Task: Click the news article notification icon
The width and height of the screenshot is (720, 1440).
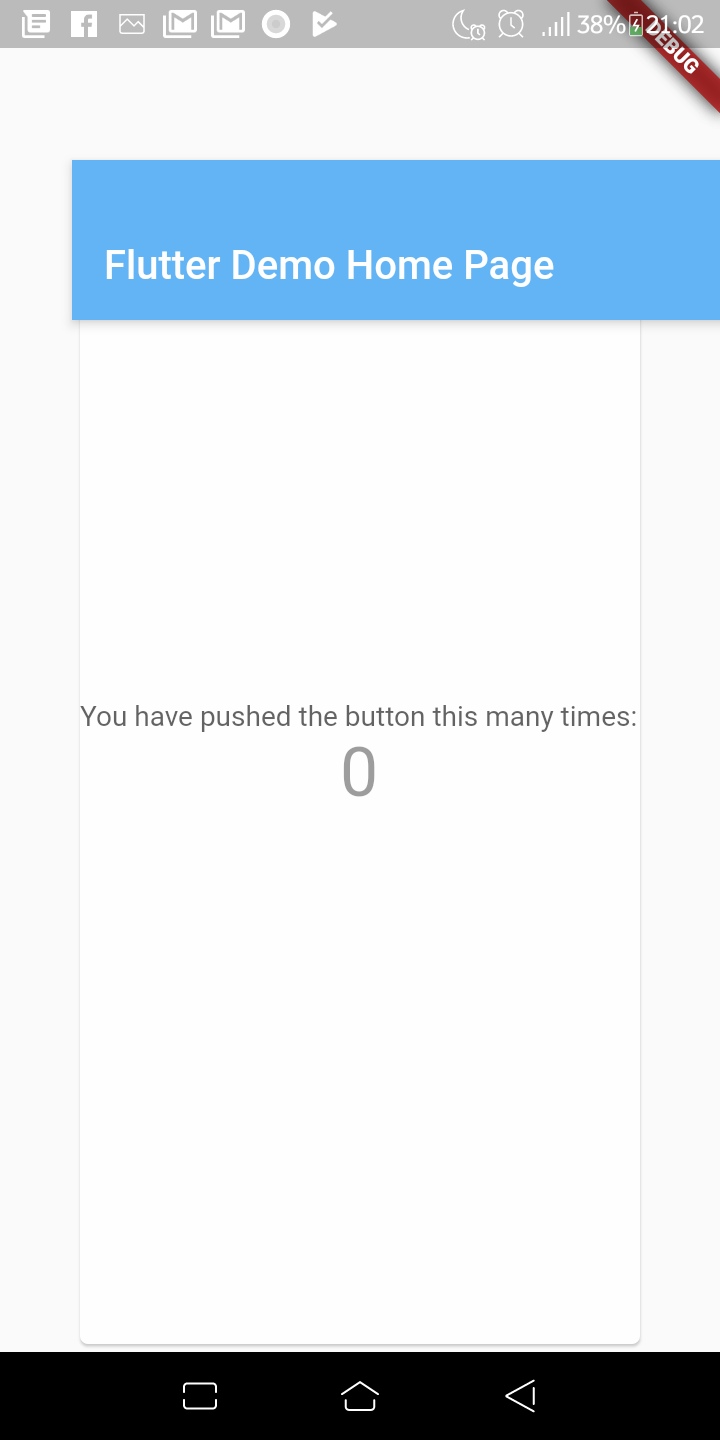Action: (x=36, y=24)
